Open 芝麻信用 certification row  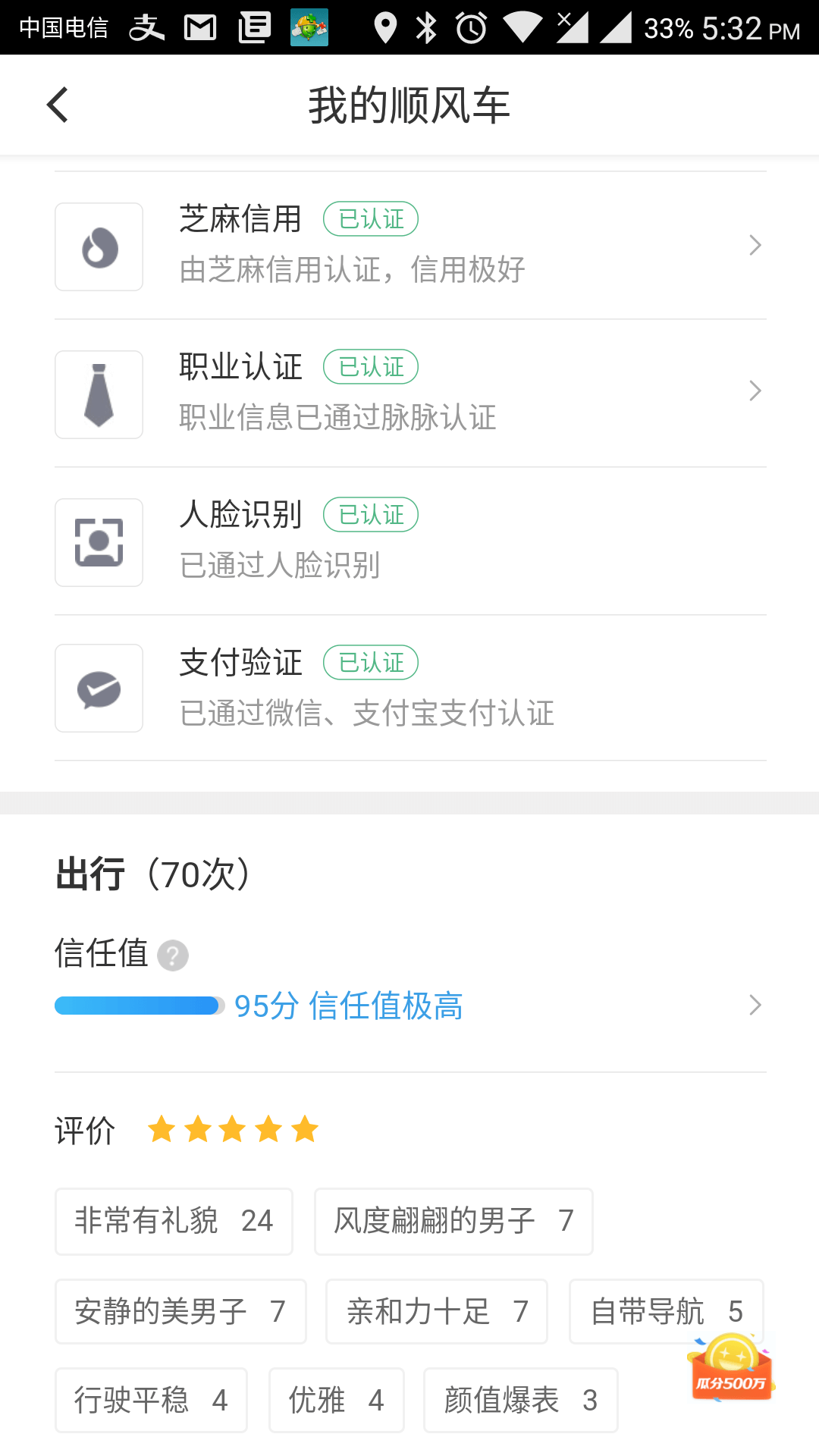(410, 246)
